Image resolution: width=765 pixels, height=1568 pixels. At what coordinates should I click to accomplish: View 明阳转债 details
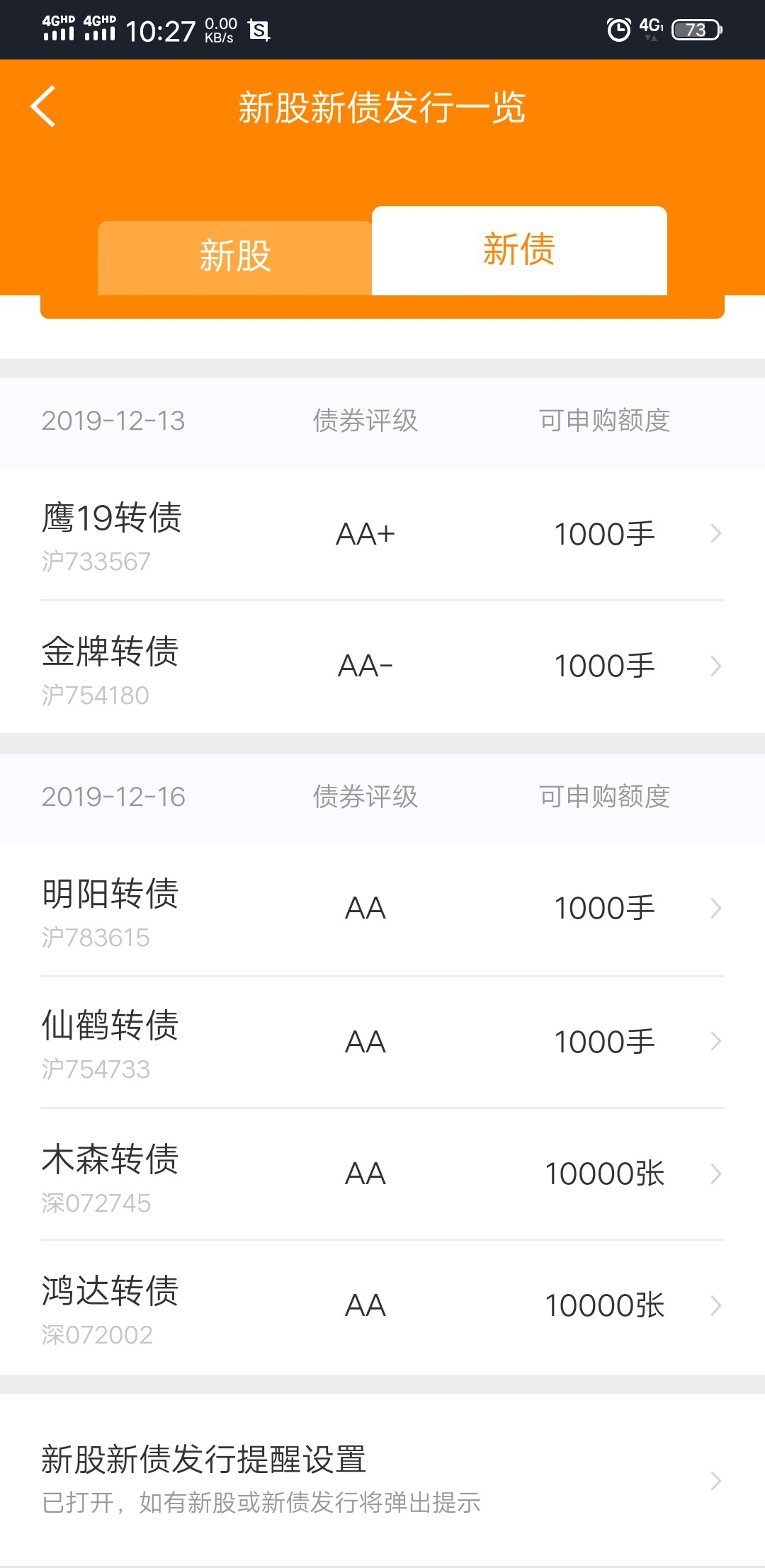[382, 909]
